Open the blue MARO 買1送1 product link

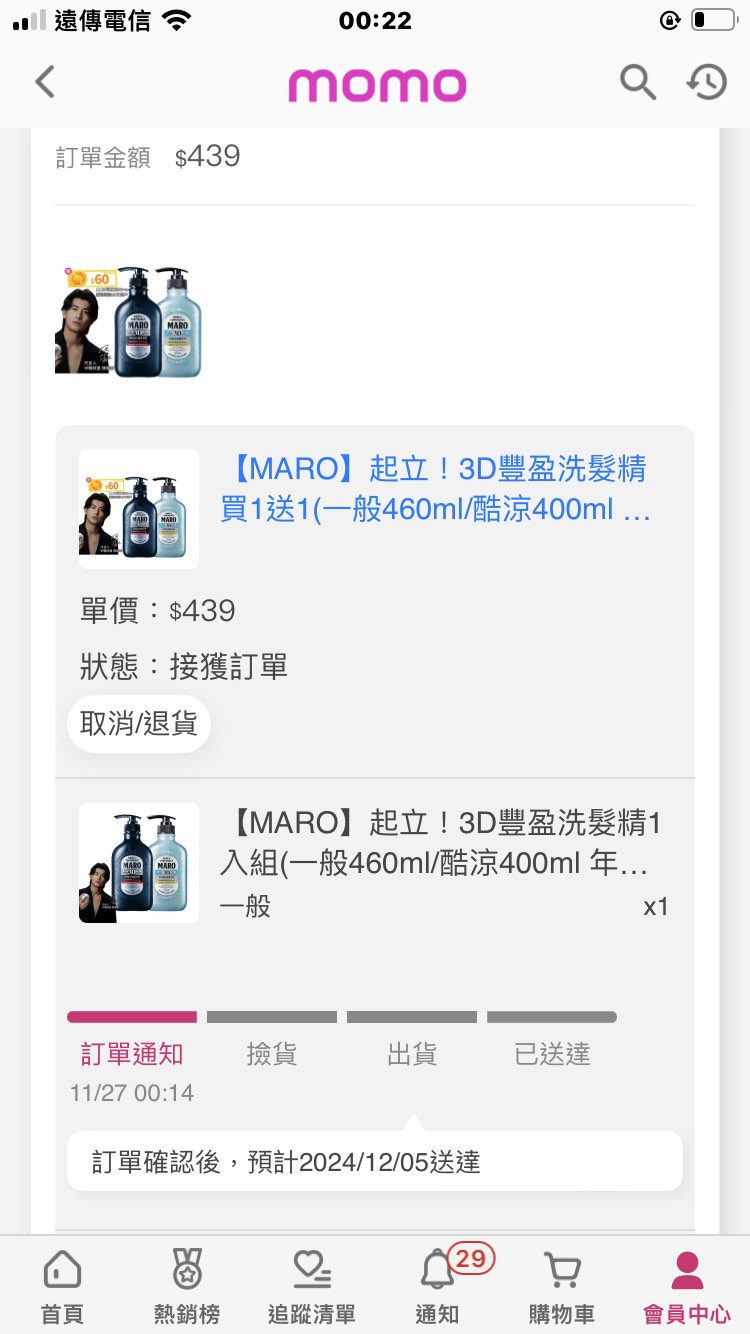click(x=435, y=489)
